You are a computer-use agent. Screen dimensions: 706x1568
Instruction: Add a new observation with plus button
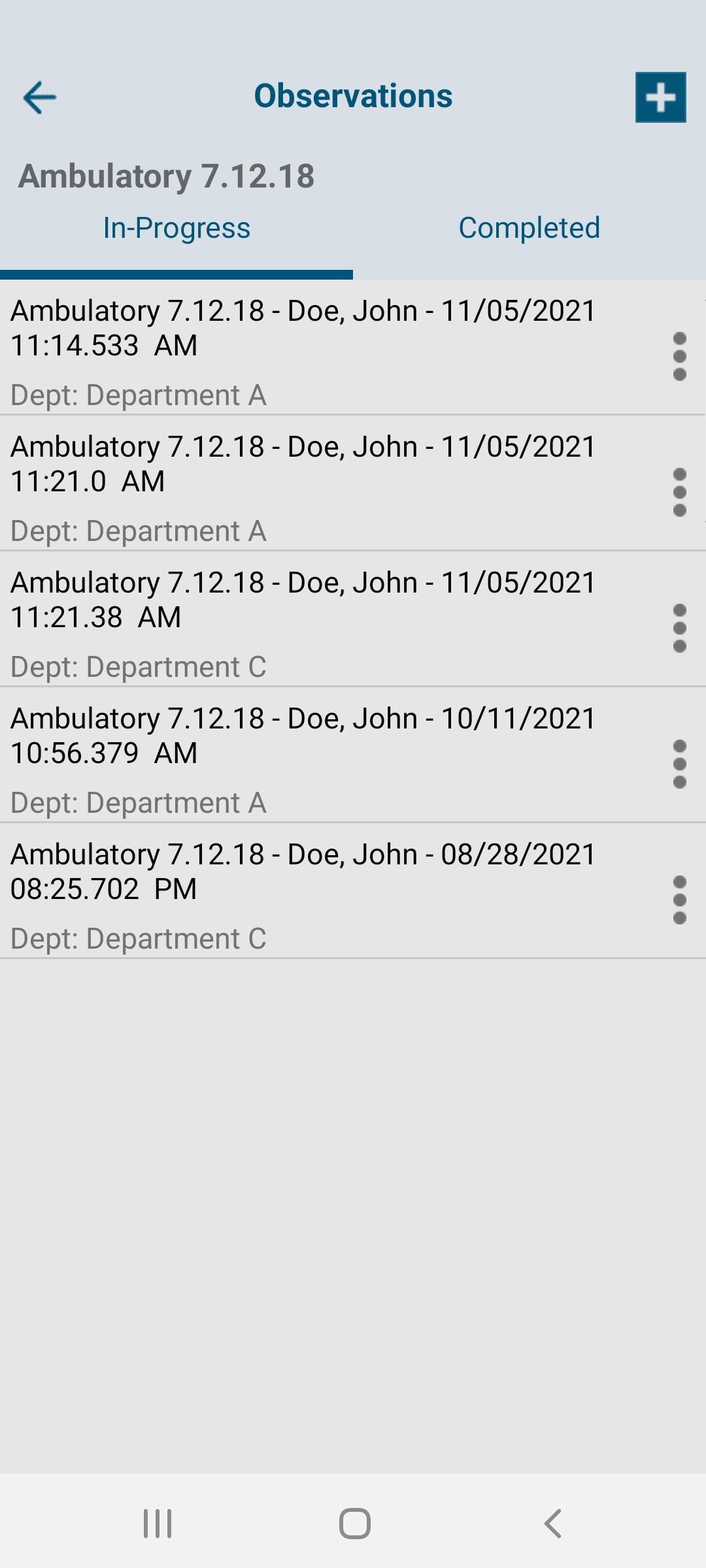660,97
